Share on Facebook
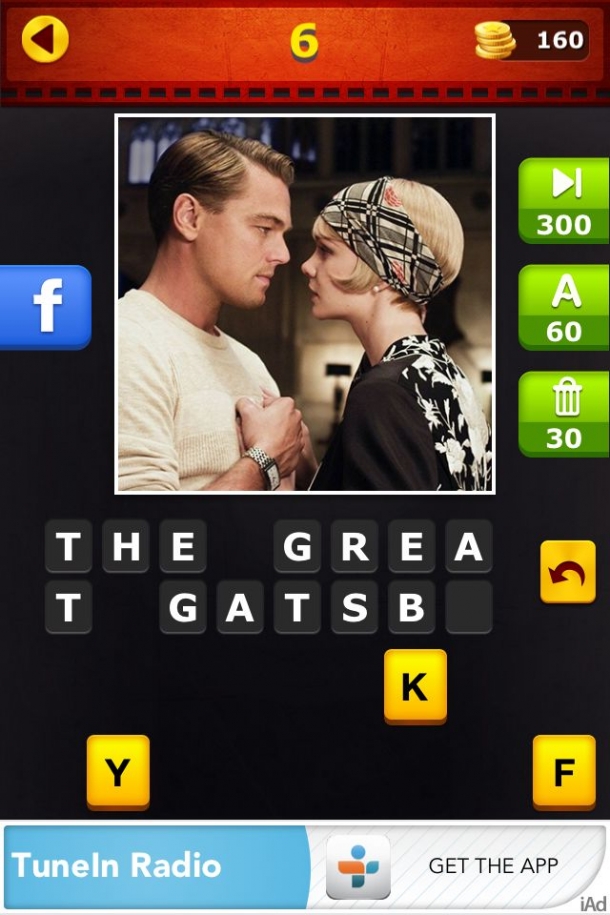The width and height of the screenshot is (610, 915). 45,307
